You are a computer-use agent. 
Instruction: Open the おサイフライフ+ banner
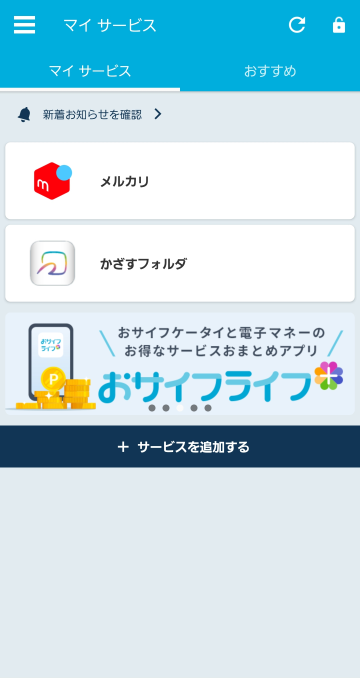(180, 364)
